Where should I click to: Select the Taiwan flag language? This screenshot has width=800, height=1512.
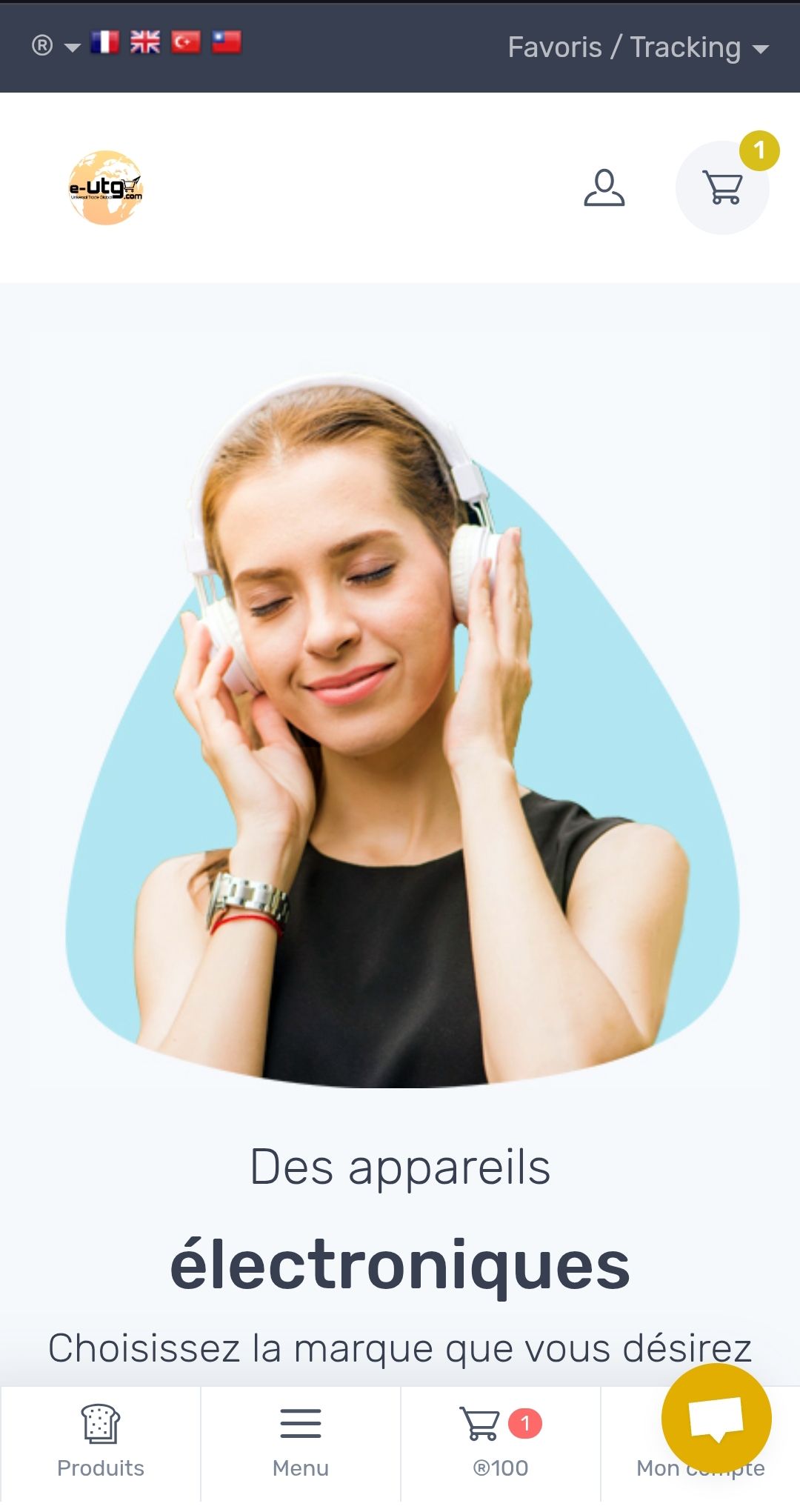tap(227, 42)
